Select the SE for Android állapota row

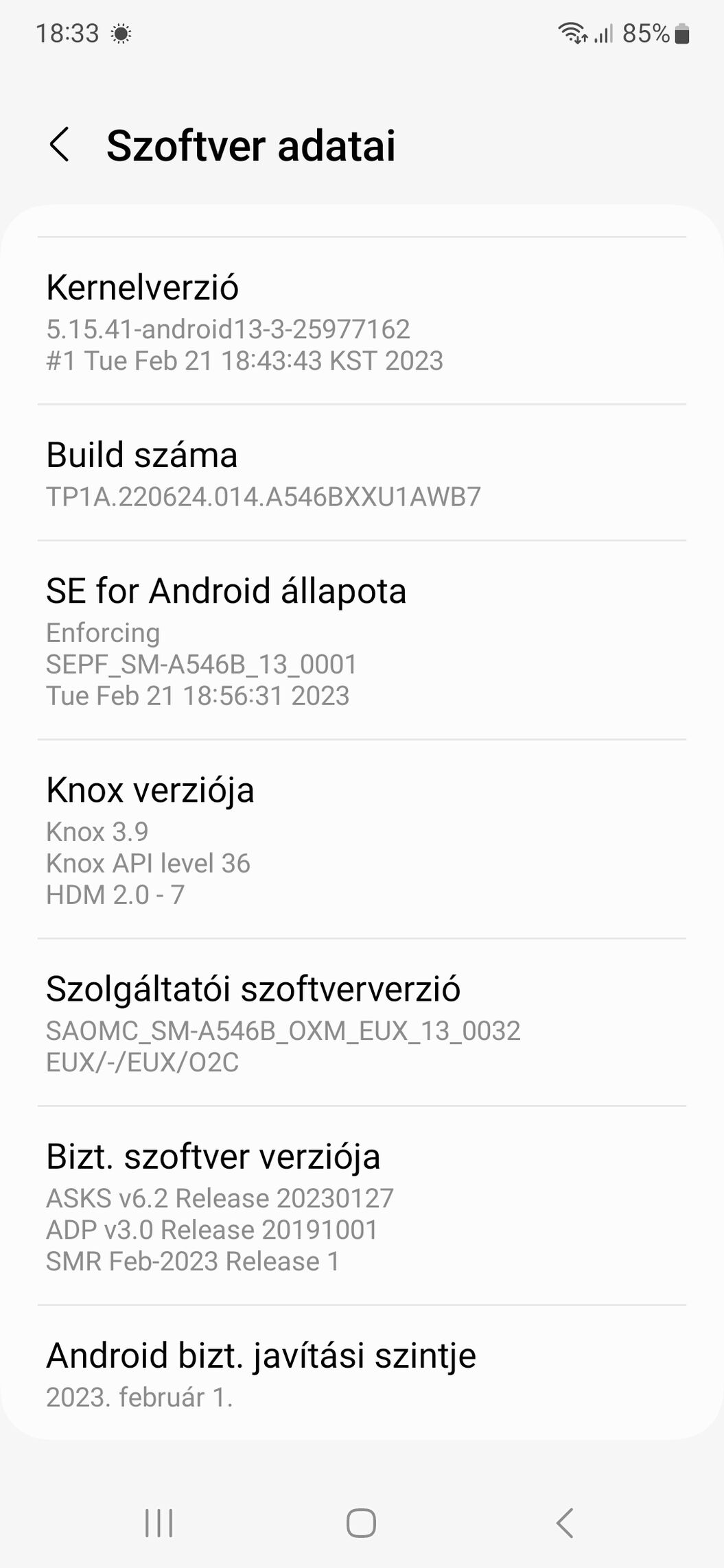pyautogui.click(x=362, y=641)
